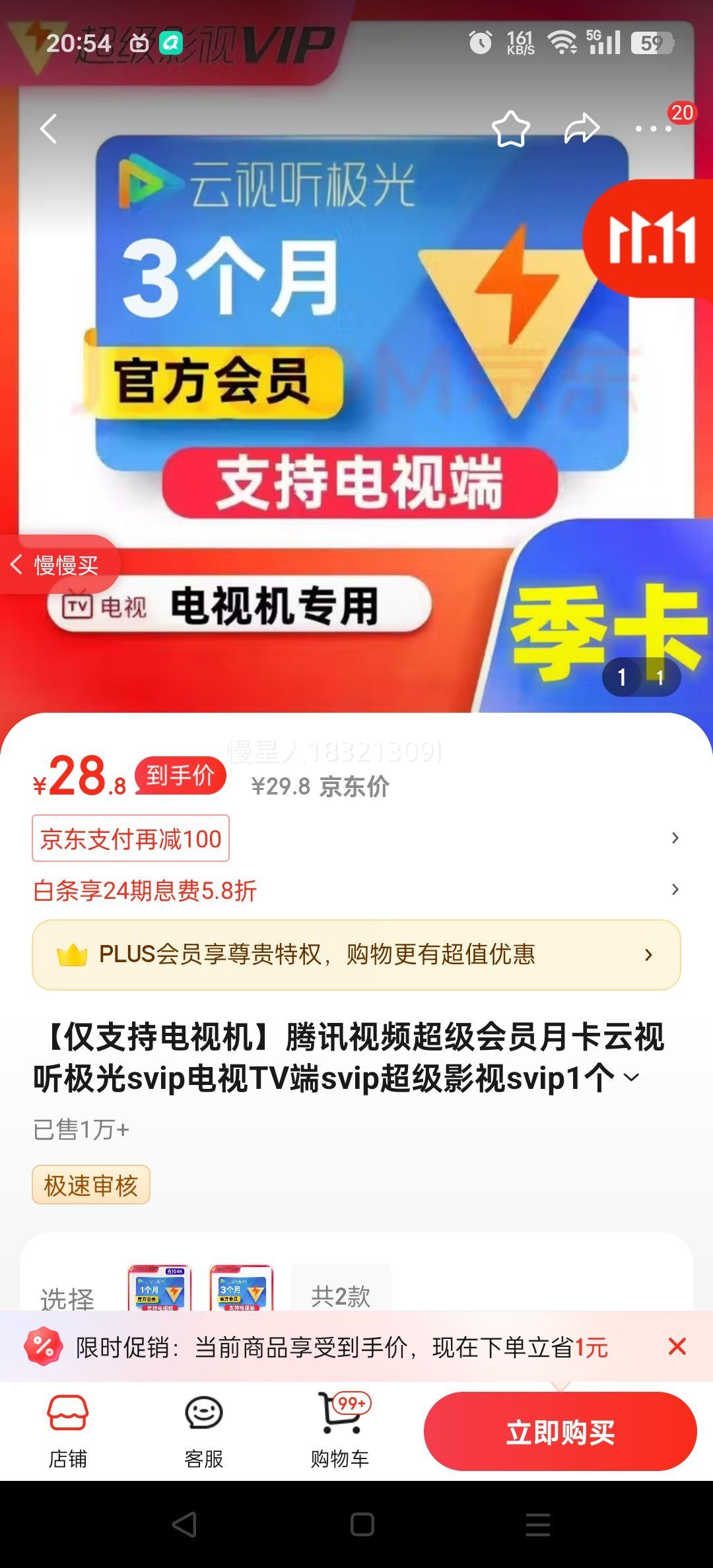Share this product
713x1568 pixels.
pos(582,129)
